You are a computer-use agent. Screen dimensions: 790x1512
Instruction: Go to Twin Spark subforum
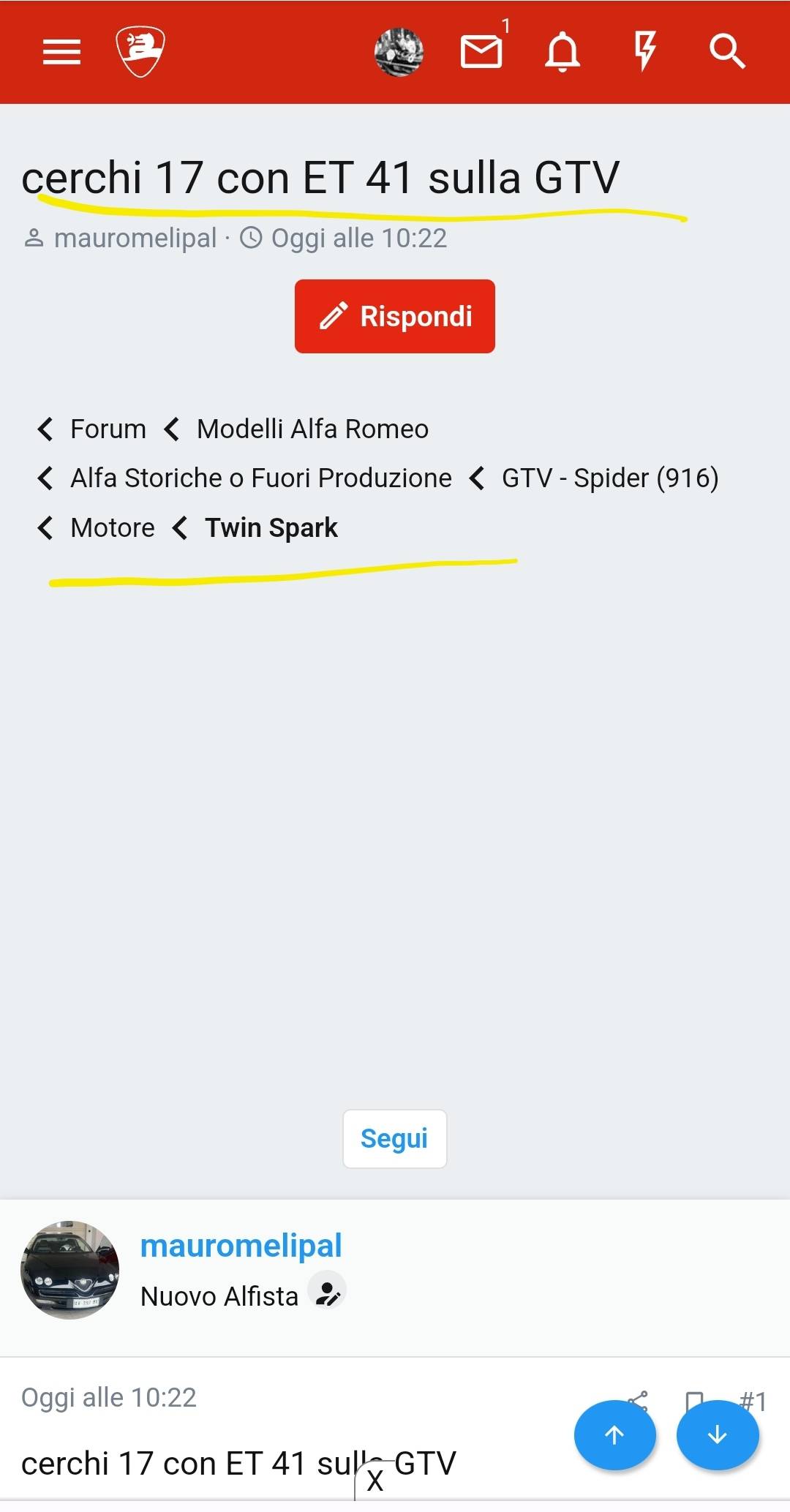point(271,528)
